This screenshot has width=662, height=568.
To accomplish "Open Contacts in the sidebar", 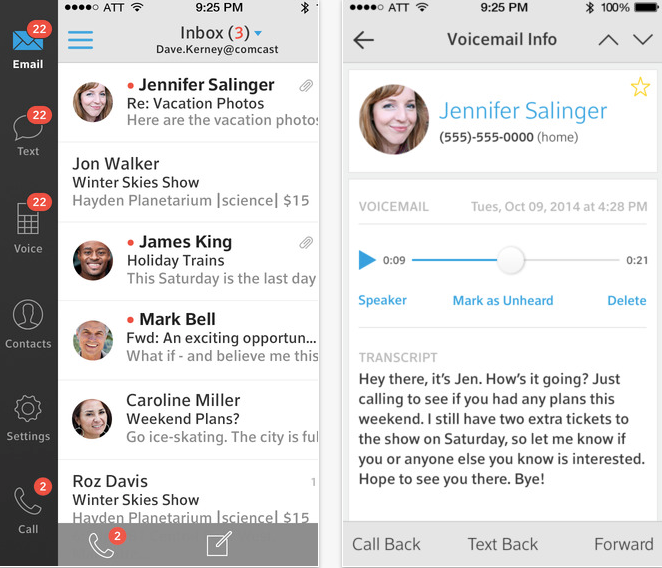I will click(x=28, y=324).
